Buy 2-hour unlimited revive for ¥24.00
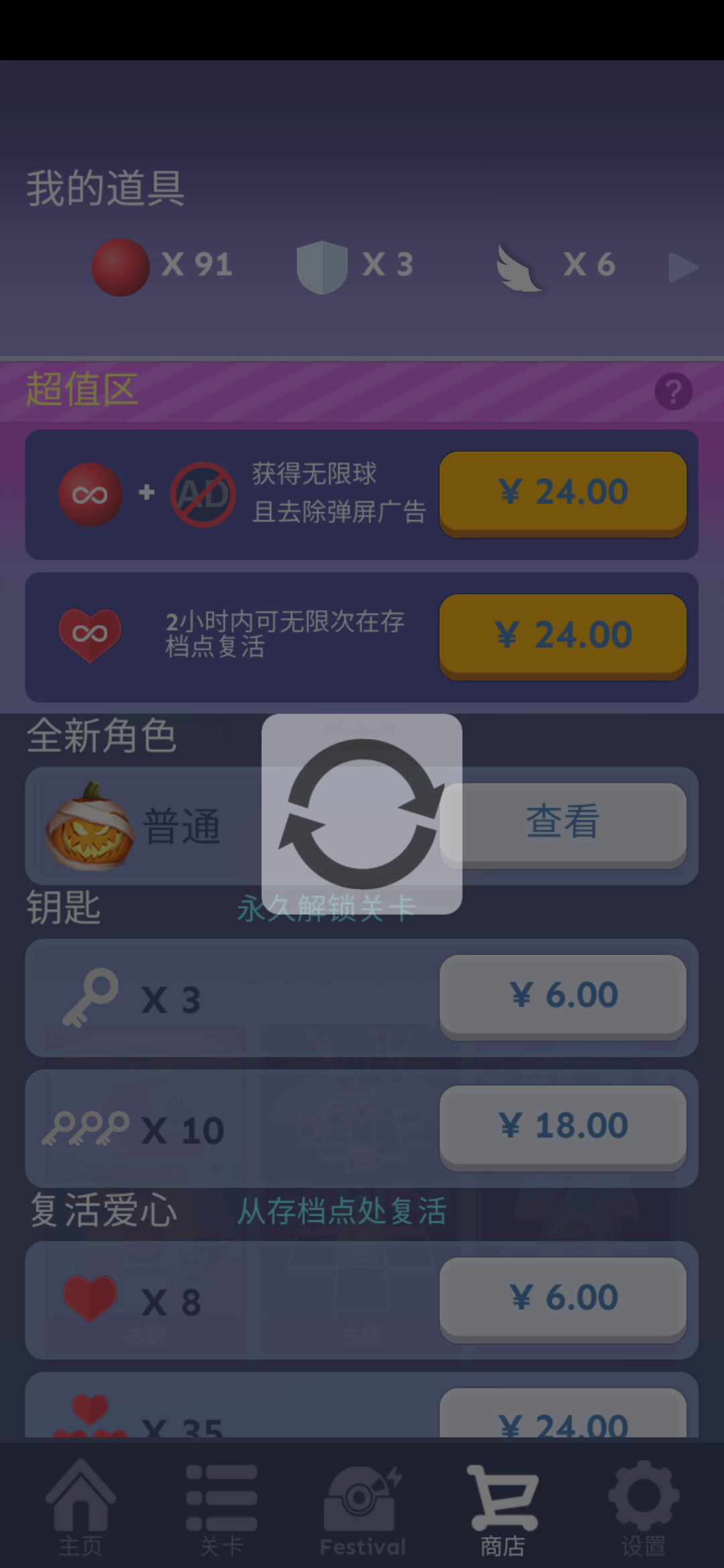 pyautogui.click(x=563, y=637)
